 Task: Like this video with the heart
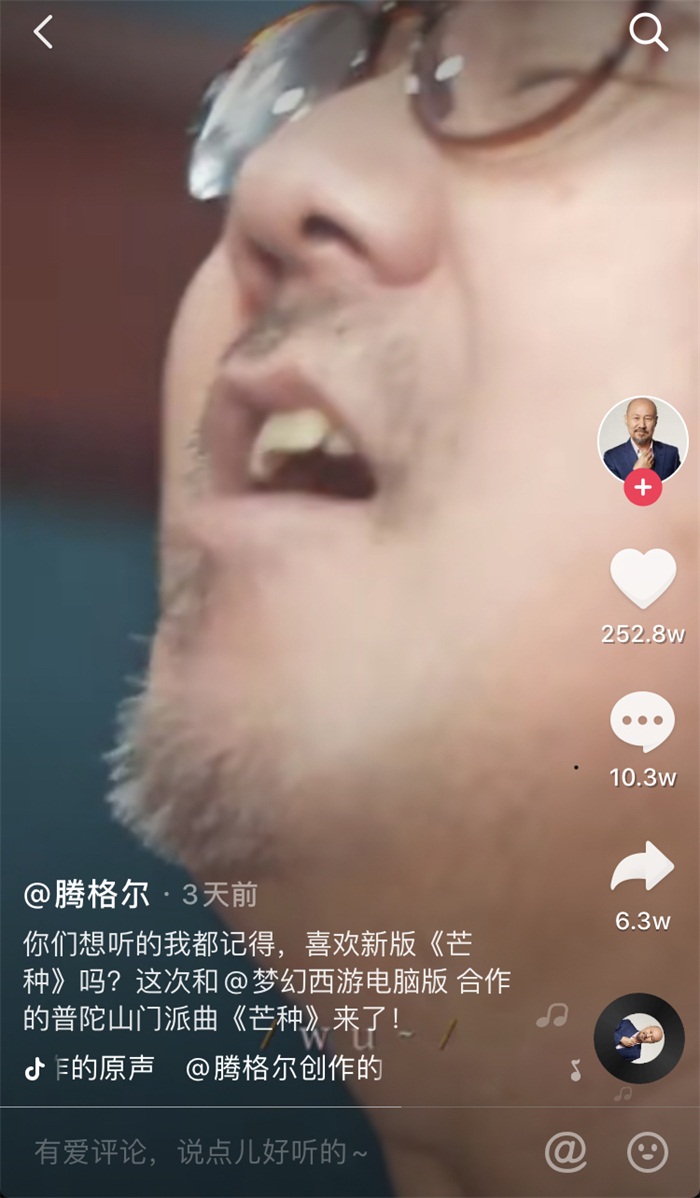[x=642, y=578]
